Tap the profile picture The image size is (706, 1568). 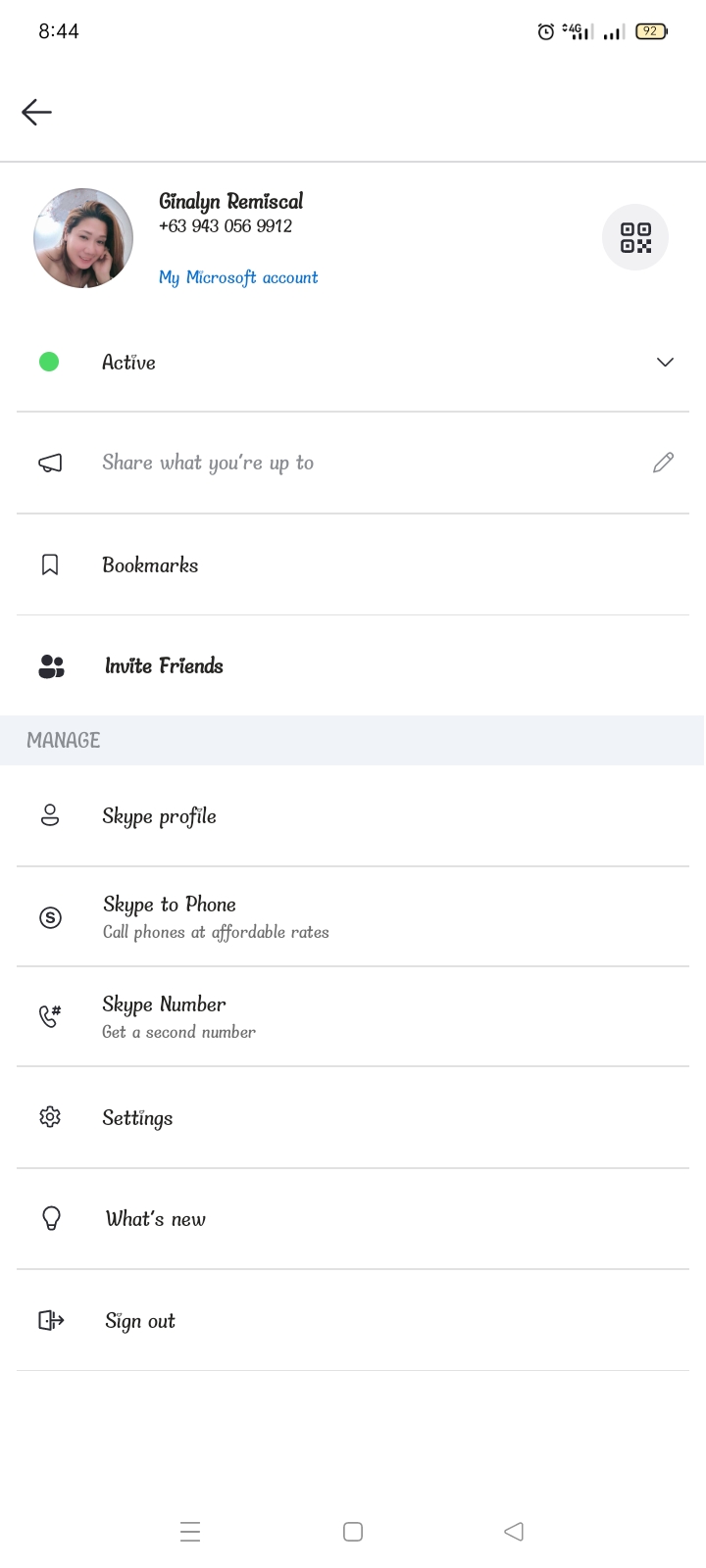(x=83, y=238)
